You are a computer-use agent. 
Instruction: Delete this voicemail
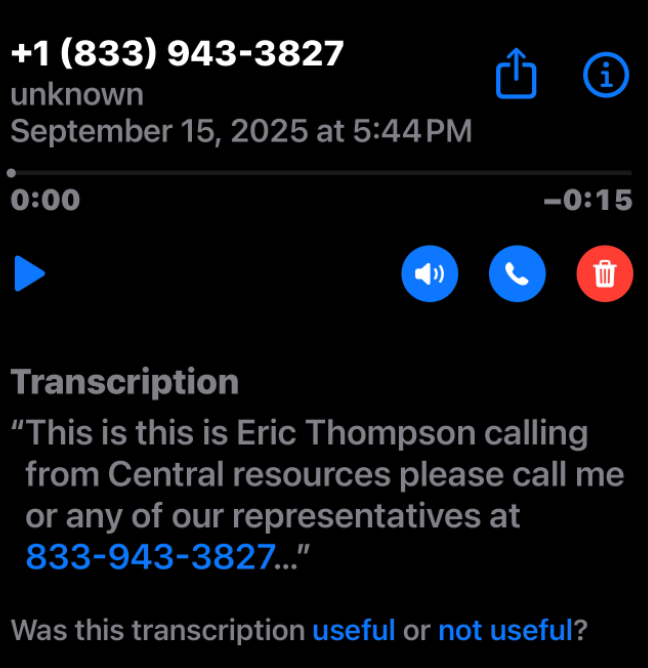point(605,273)
